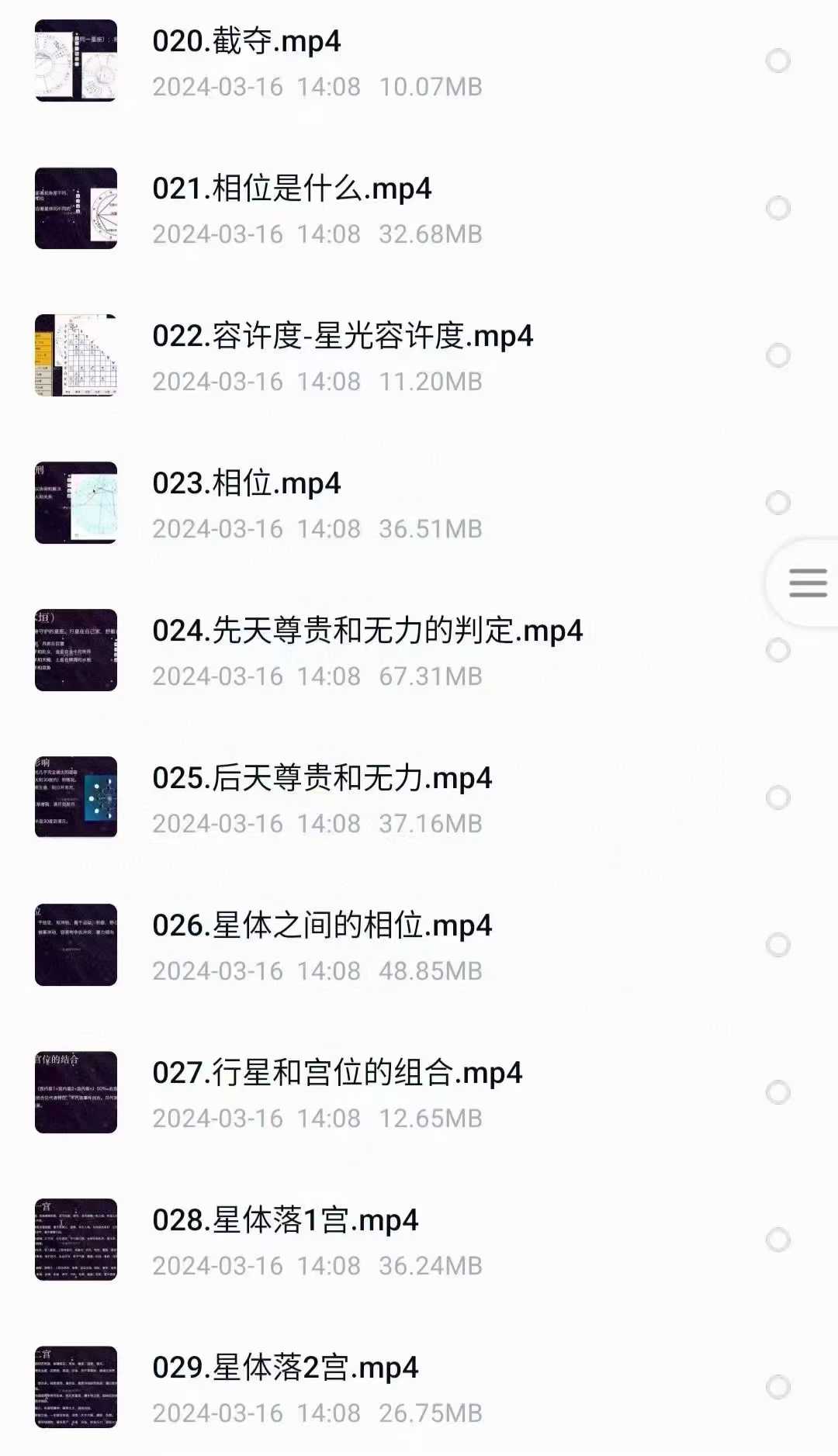The image size is (838, 1456).
Task: Tick the circle beside 027.行星和宫位的组合.mp4
Action: [777, 1092]
